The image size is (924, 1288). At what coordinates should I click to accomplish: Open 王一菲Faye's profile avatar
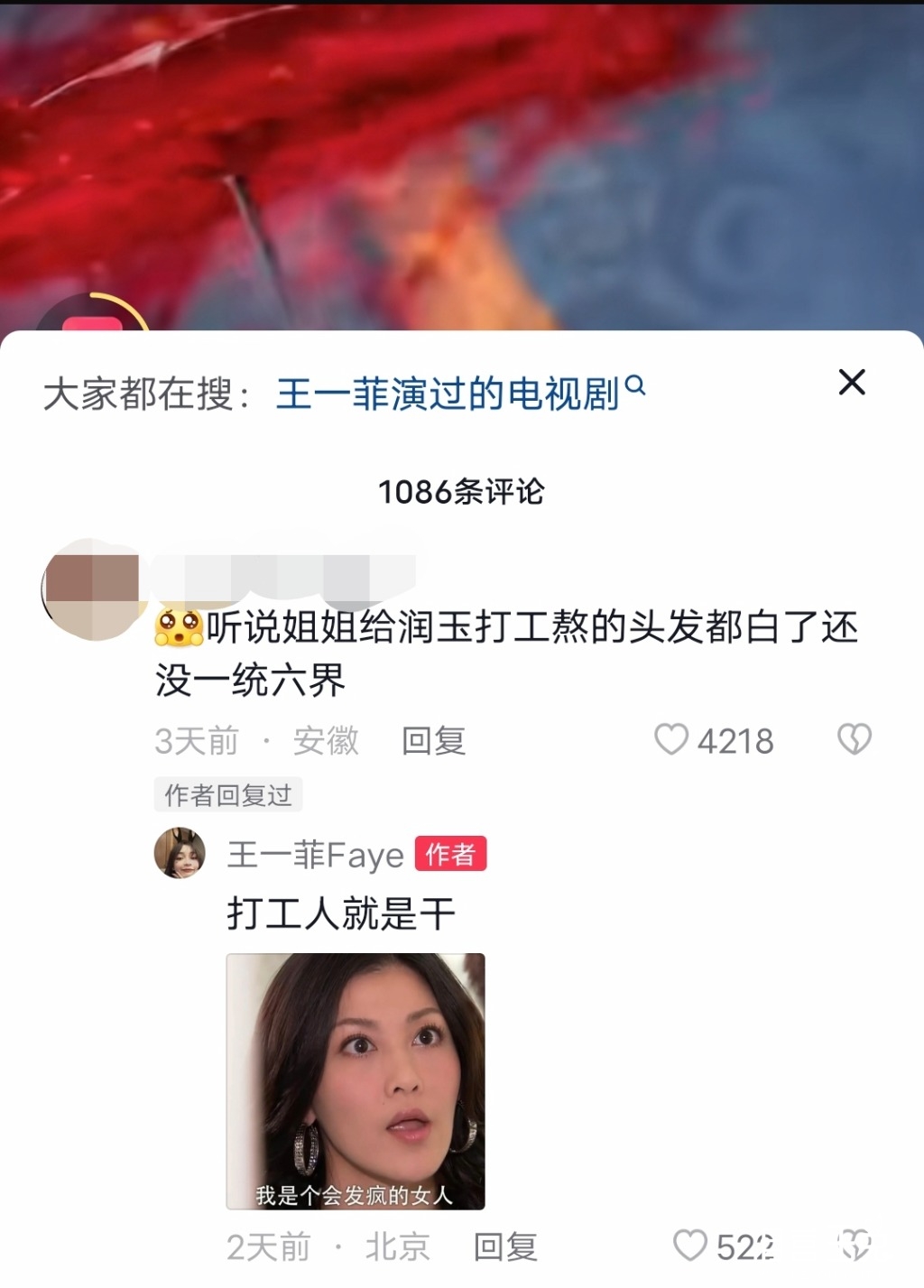coord(180,853)
